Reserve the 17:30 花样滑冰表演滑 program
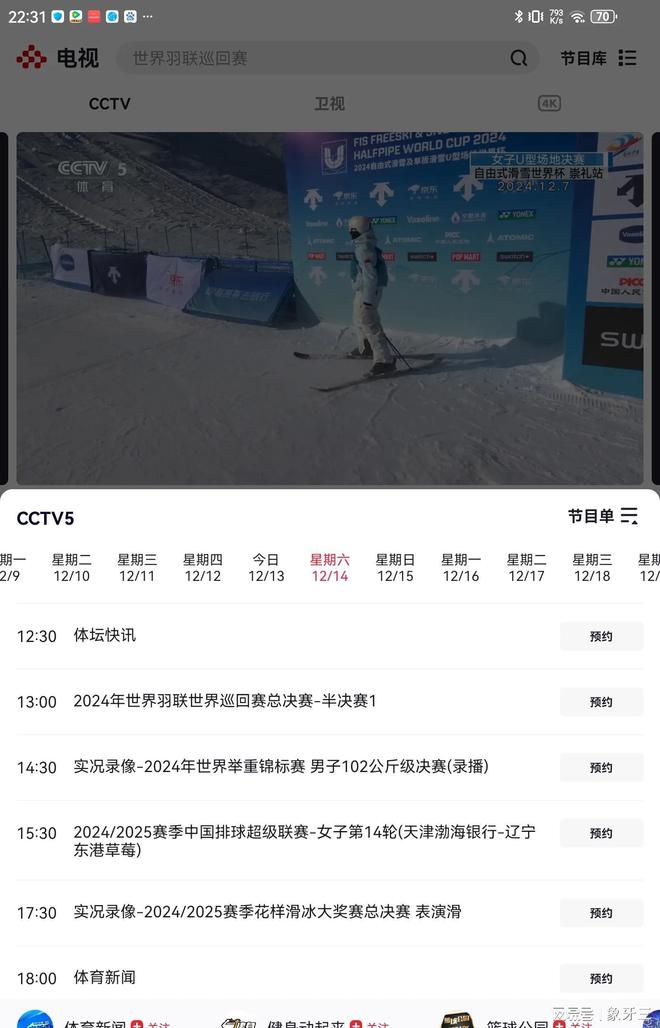The height and width of the screenshot is (1028, 660). click(601, 913)
